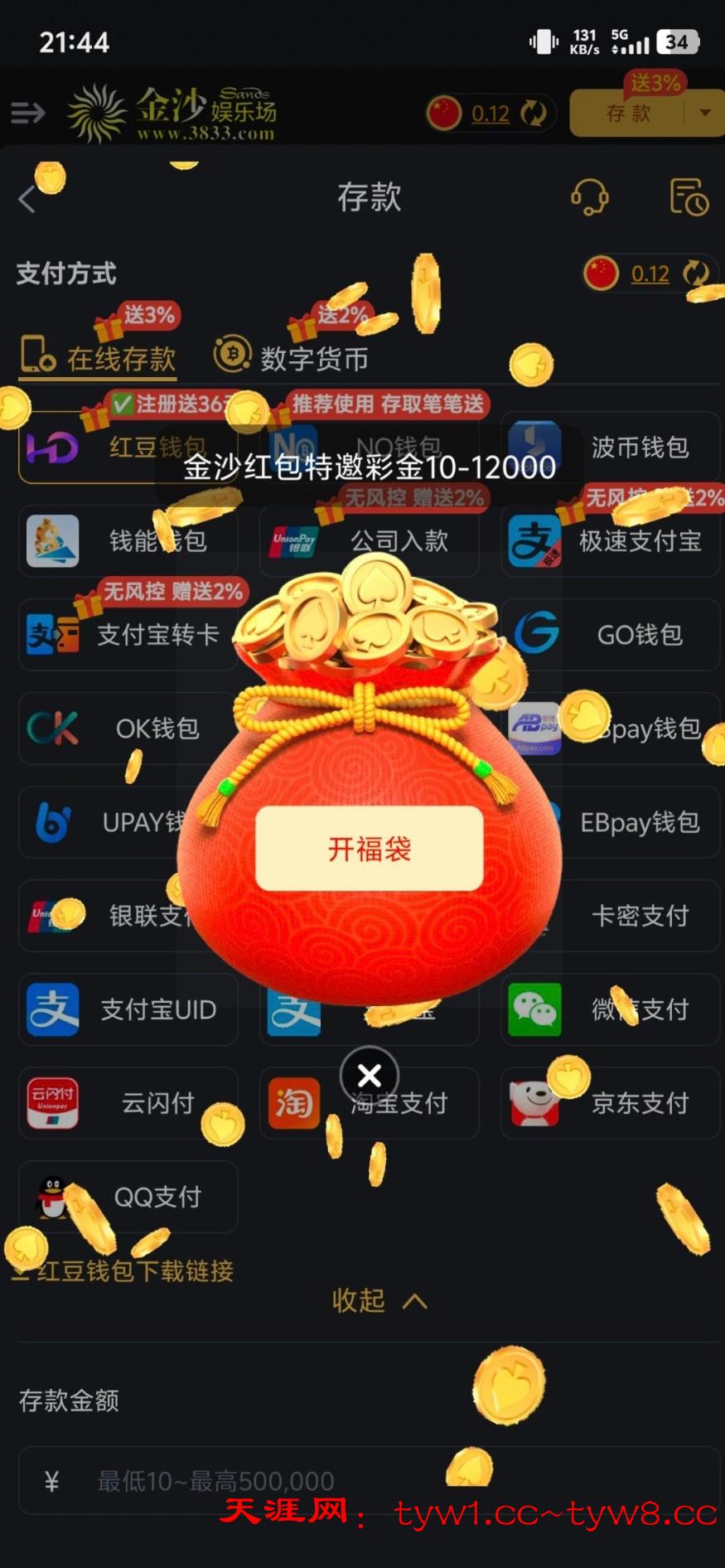Tap the 开福袋 button
Viewport: 725px width, 1568px height.
[x=369, y=849]
